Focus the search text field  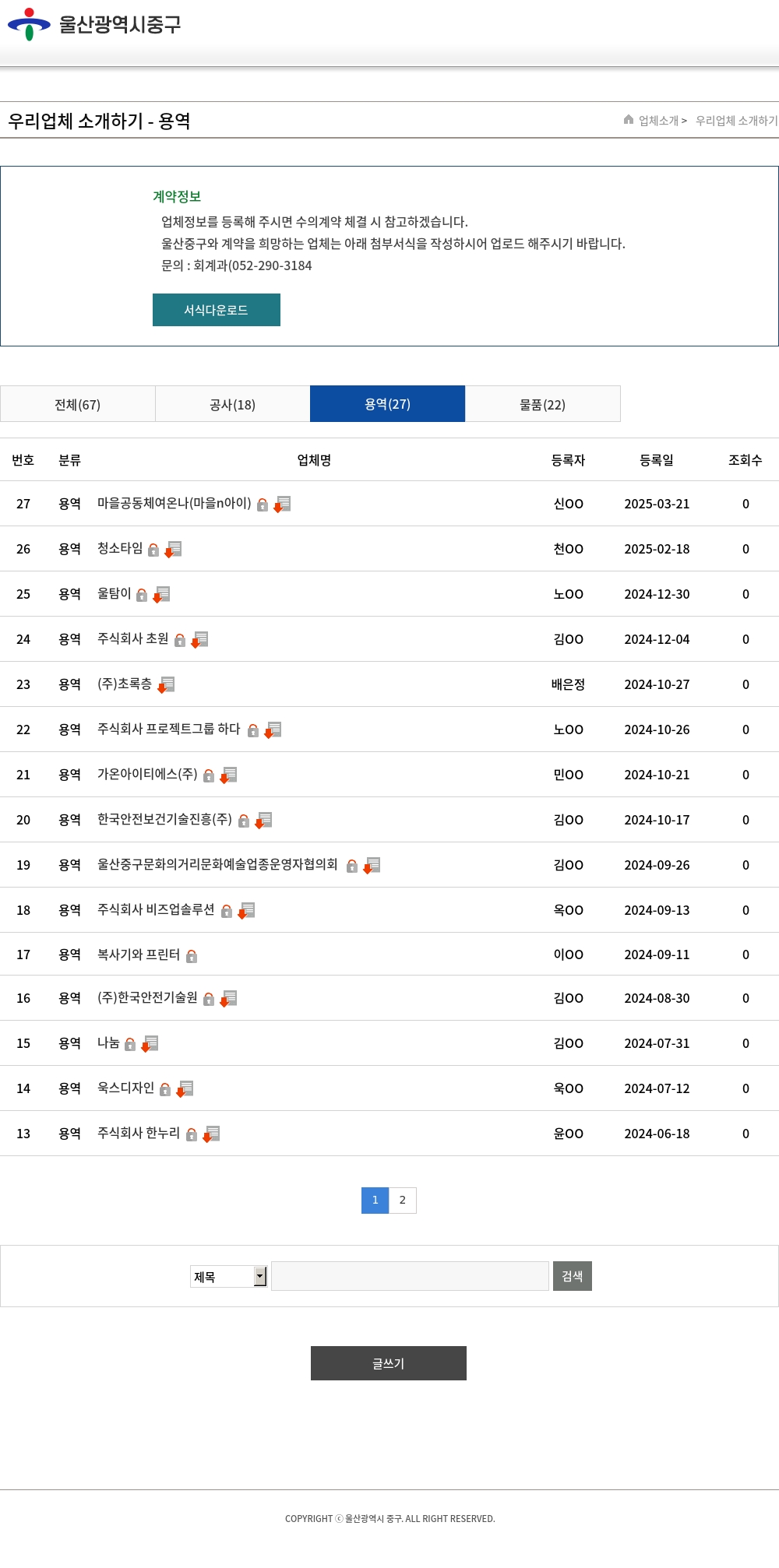pyautogui.click(x=410, y=1276)
